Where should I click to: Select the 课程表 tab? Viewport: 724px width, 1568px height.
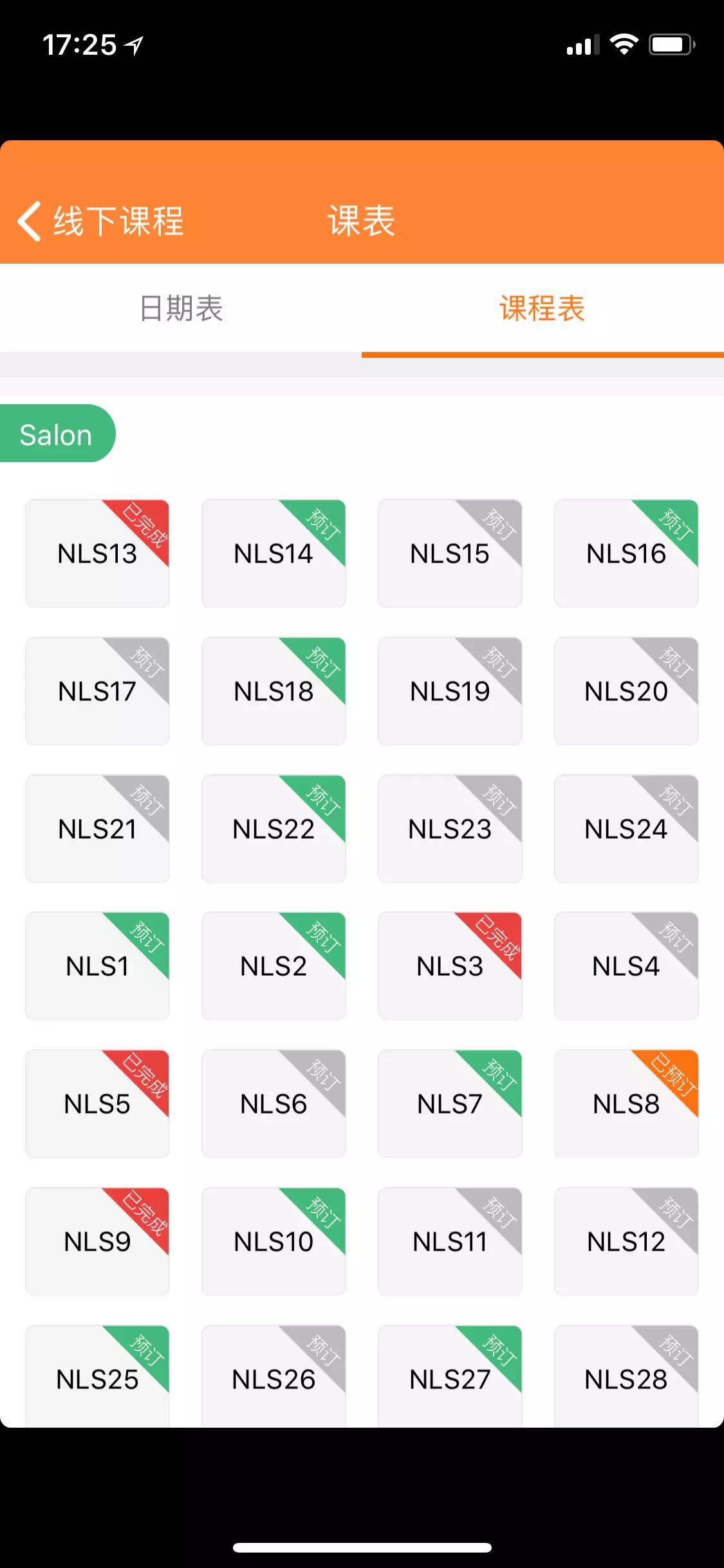(543, 309)
